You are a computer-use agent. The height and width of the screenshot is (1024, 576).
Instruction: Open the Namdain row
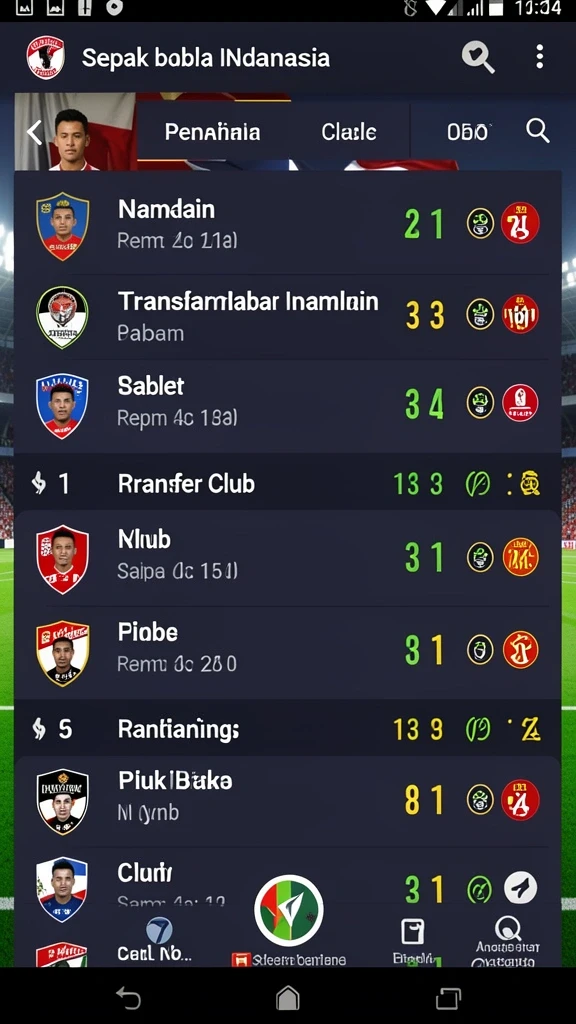pos(287,225)
